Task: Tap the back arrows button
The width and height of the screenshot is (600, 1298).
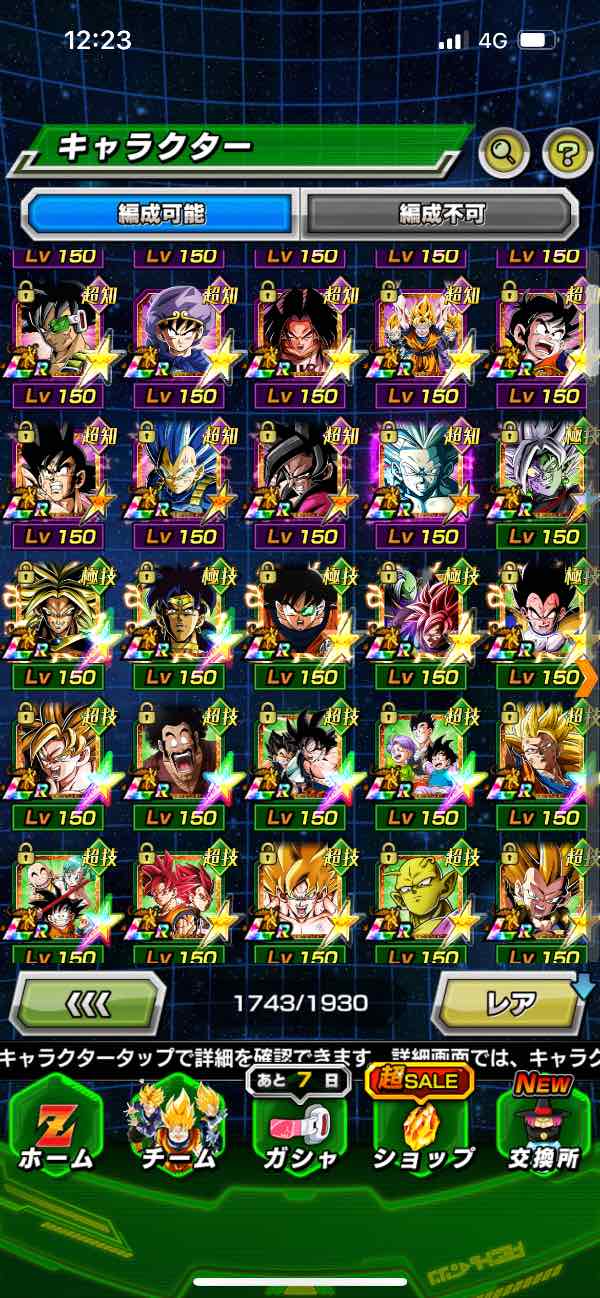Action: point(88,1002)
